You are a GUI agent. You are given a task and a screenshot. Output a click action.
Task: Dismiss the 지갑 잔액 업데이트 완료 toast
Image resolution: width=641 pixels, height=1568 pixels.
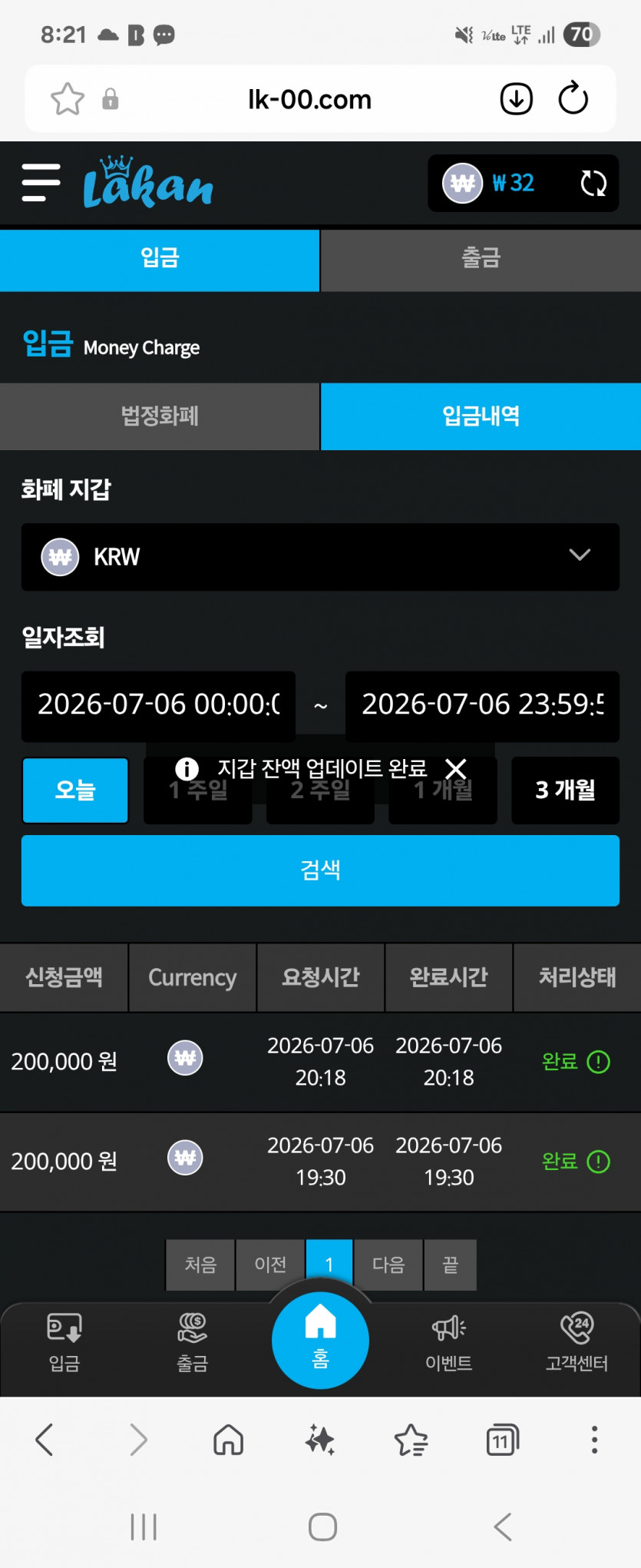456,768
